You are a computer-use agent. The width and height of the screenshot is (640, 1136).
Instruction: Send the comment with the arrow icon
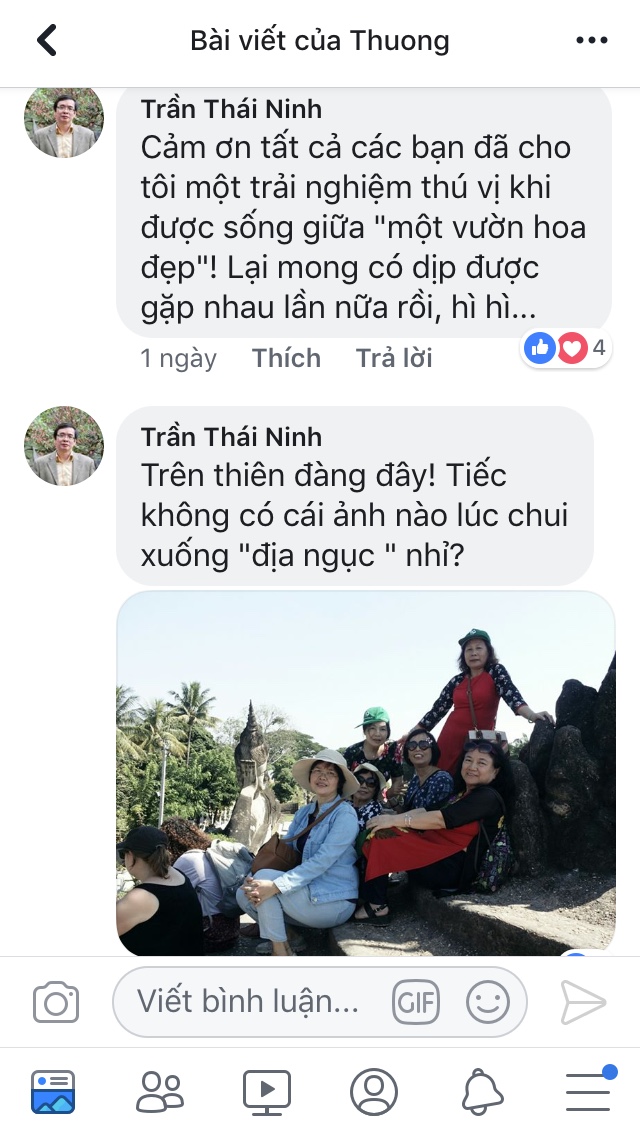(x=583, y=1001)
